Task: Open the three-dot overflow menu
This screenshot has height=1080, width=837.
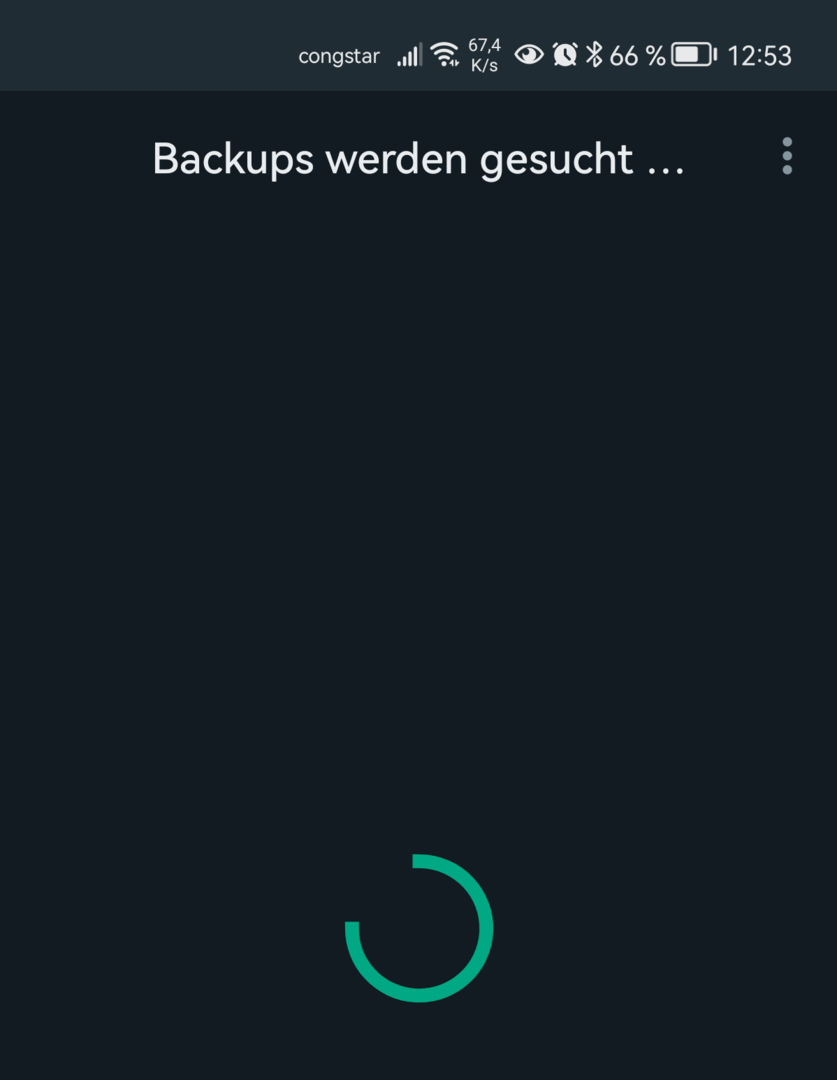Action: click(787, 157)
